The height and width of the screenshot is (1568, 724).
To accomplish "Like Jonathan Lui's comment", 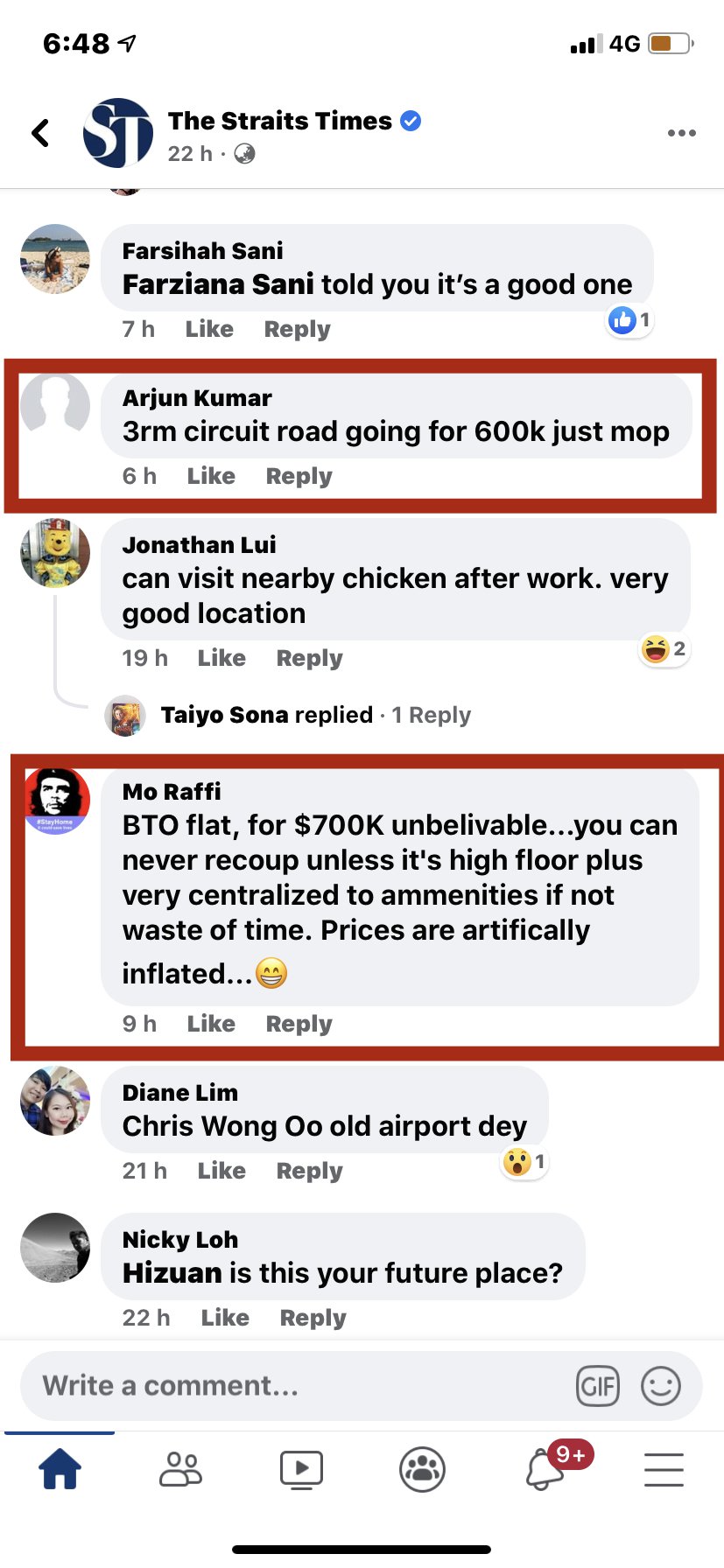I will click(221, 658).
